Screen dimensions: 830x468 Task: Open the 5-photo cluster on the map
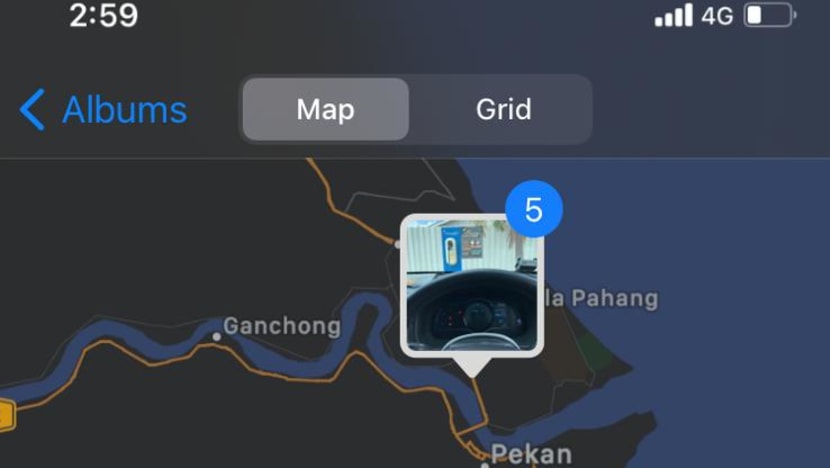click(x=471, y=285)
